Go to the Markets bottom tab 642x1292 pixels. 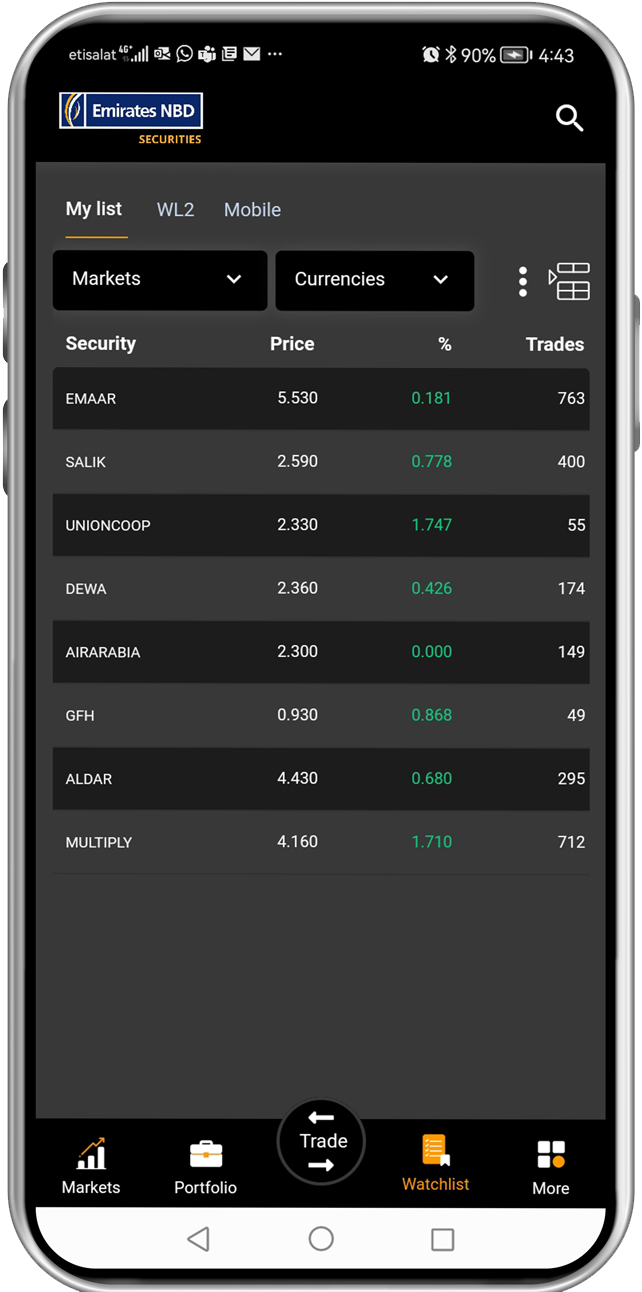pyautogui.click(x=91, y=1166)
